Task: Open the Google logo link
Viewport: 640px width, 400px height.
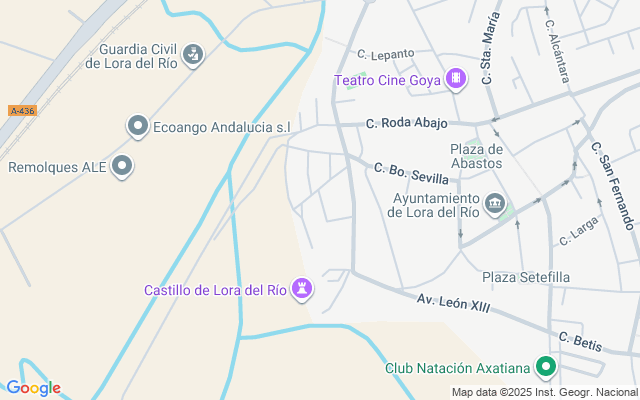Action: tap(33, 388)
